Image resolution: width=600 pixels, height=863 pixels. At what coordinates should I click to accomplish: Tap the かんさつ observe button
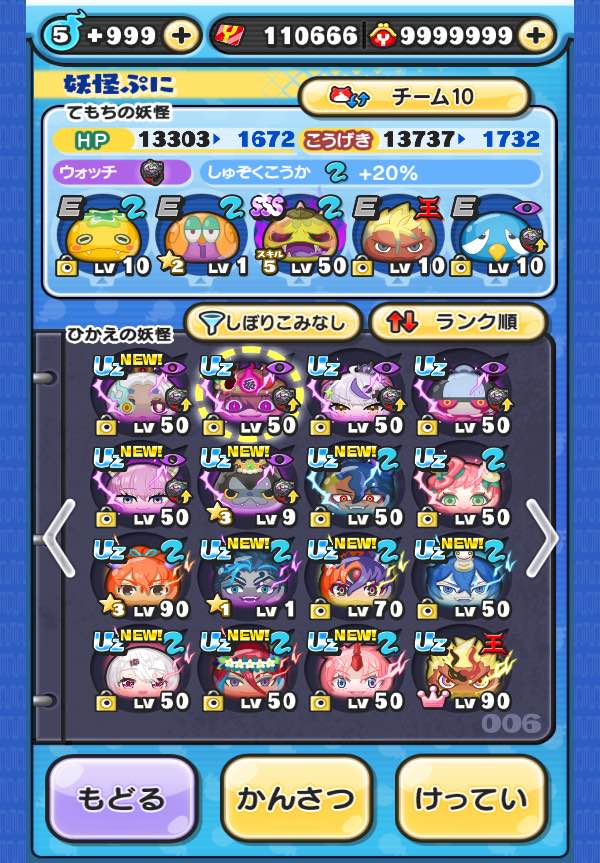[x=296, y=798]
